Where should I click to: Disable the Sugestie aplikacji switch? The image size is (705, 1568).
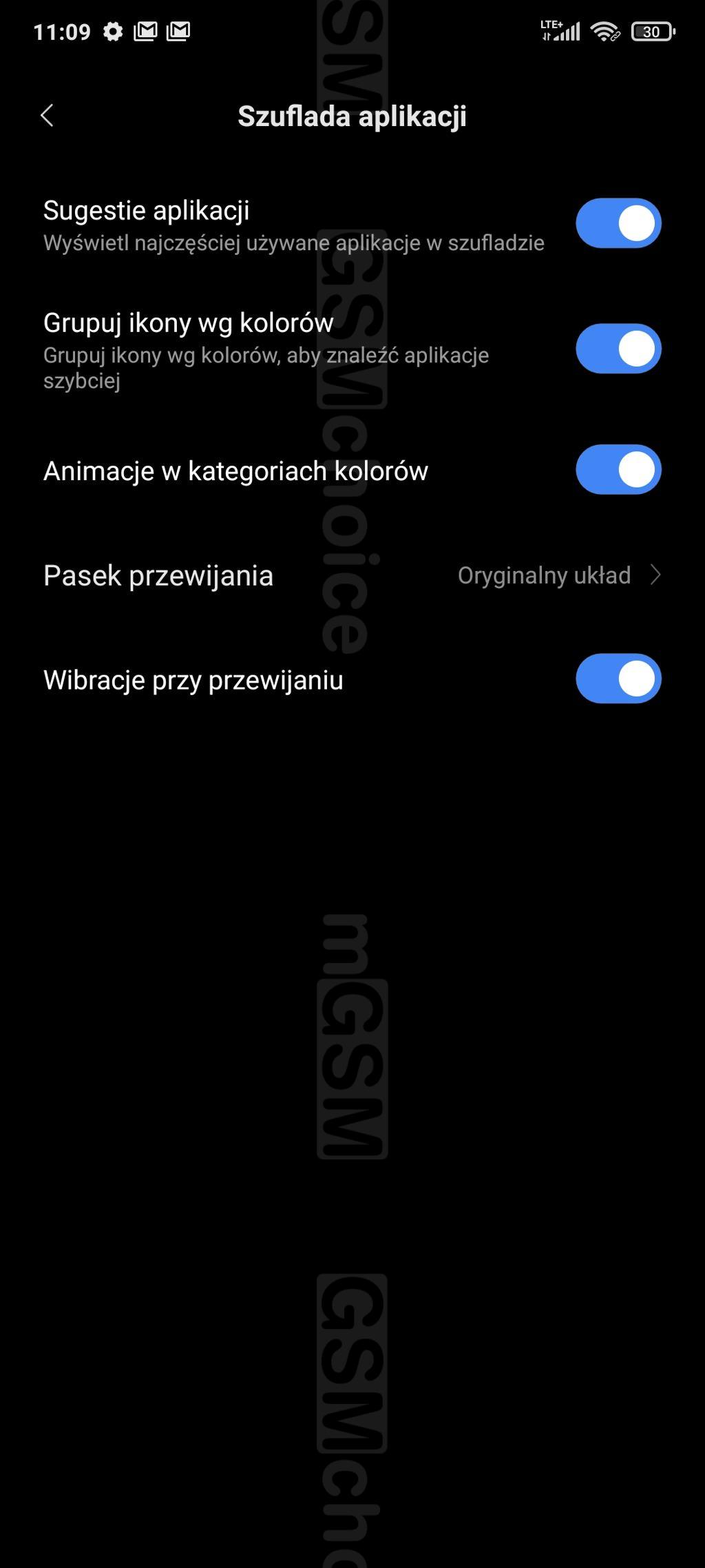[618, 223]
